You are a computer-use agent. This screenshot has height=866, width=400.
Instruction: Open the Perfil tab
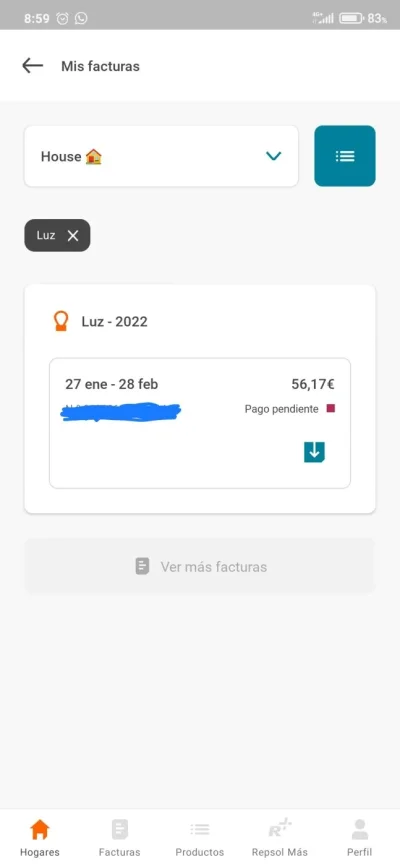point(360,837)
